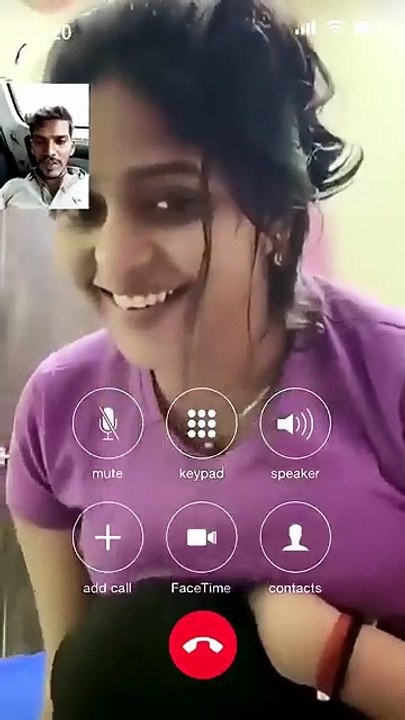Turn on the speaker
Viewport: 405px width, 720px height.
click(x=295, y=423)
